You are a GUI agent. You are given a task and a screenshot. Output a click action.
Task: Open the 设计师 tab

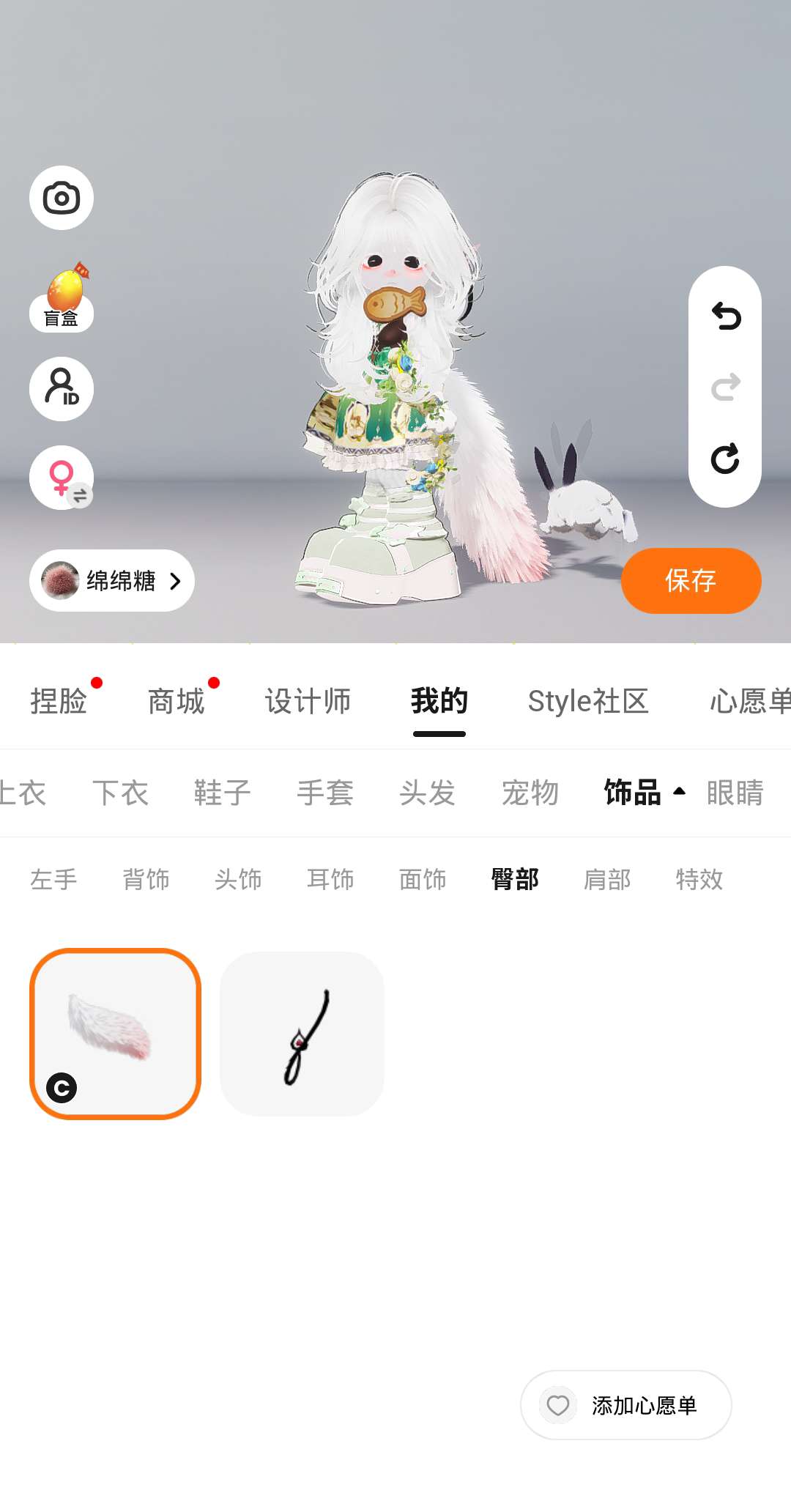(x=308, y=701)
